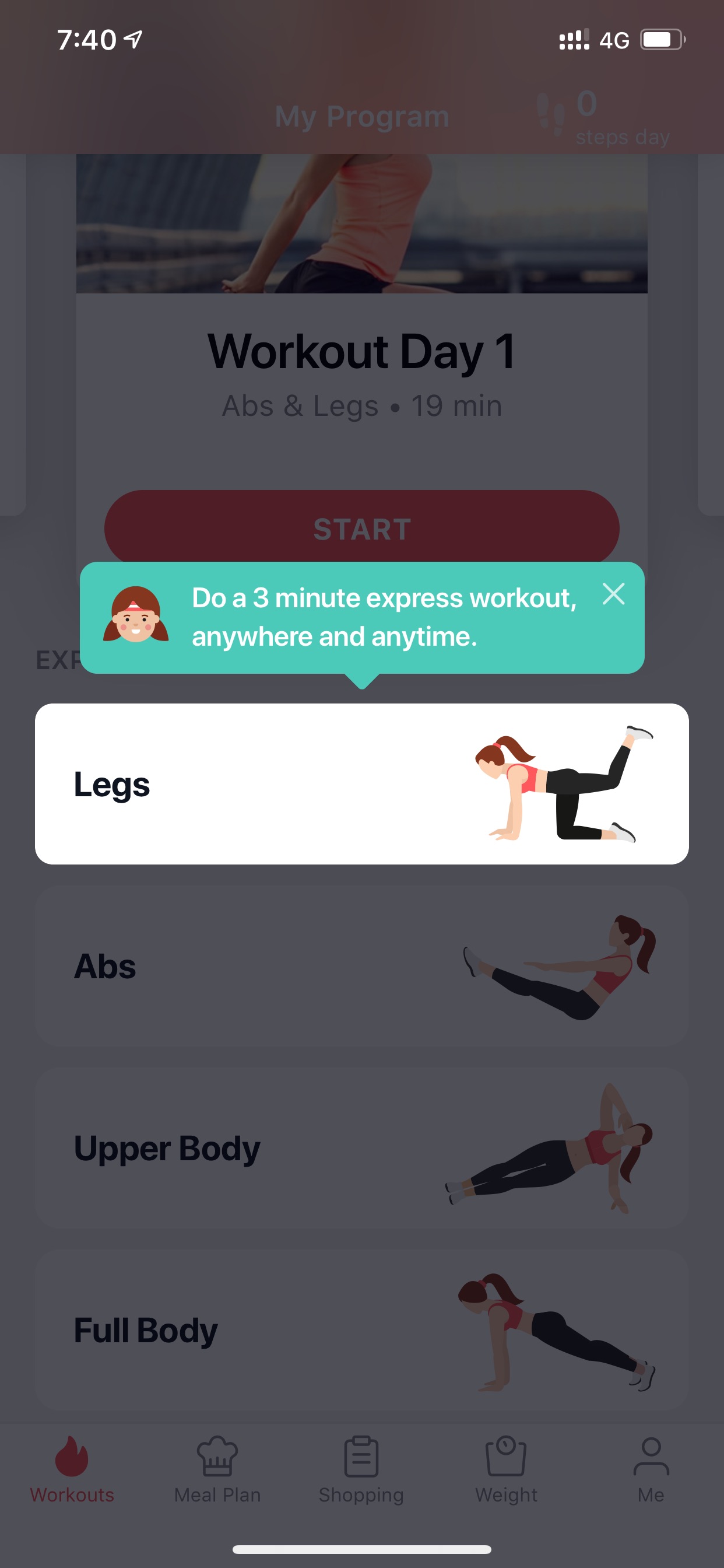The image size is (724, 1568).
Task: Open the daily steps counter
Action: point(603,117)
